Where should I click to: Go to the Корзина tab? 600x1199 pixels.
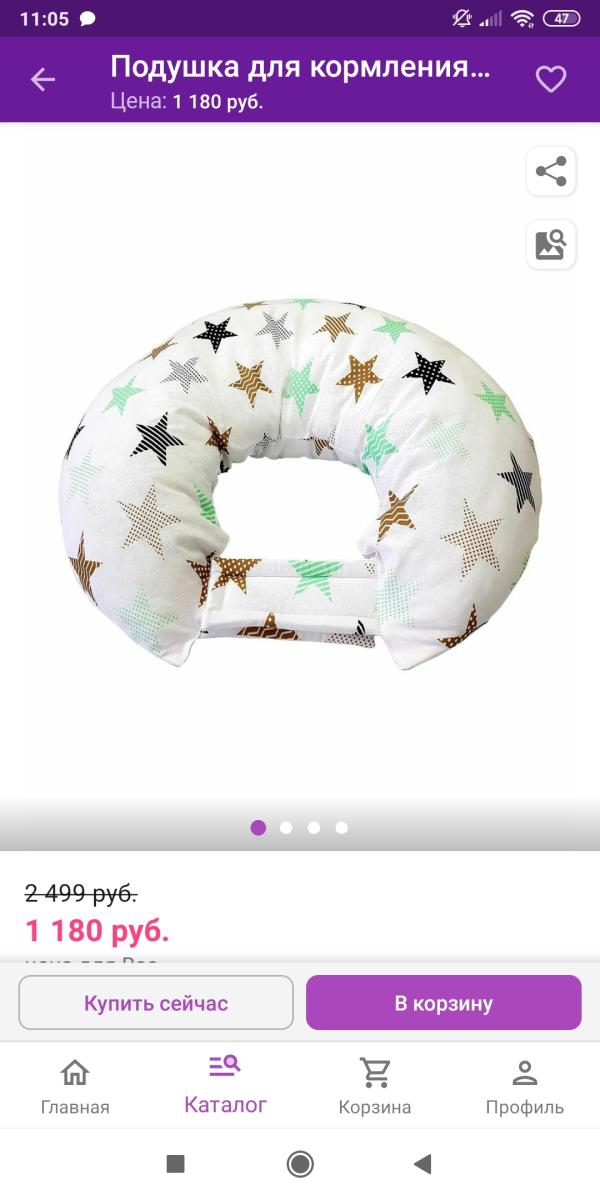tap(375, 1086)
